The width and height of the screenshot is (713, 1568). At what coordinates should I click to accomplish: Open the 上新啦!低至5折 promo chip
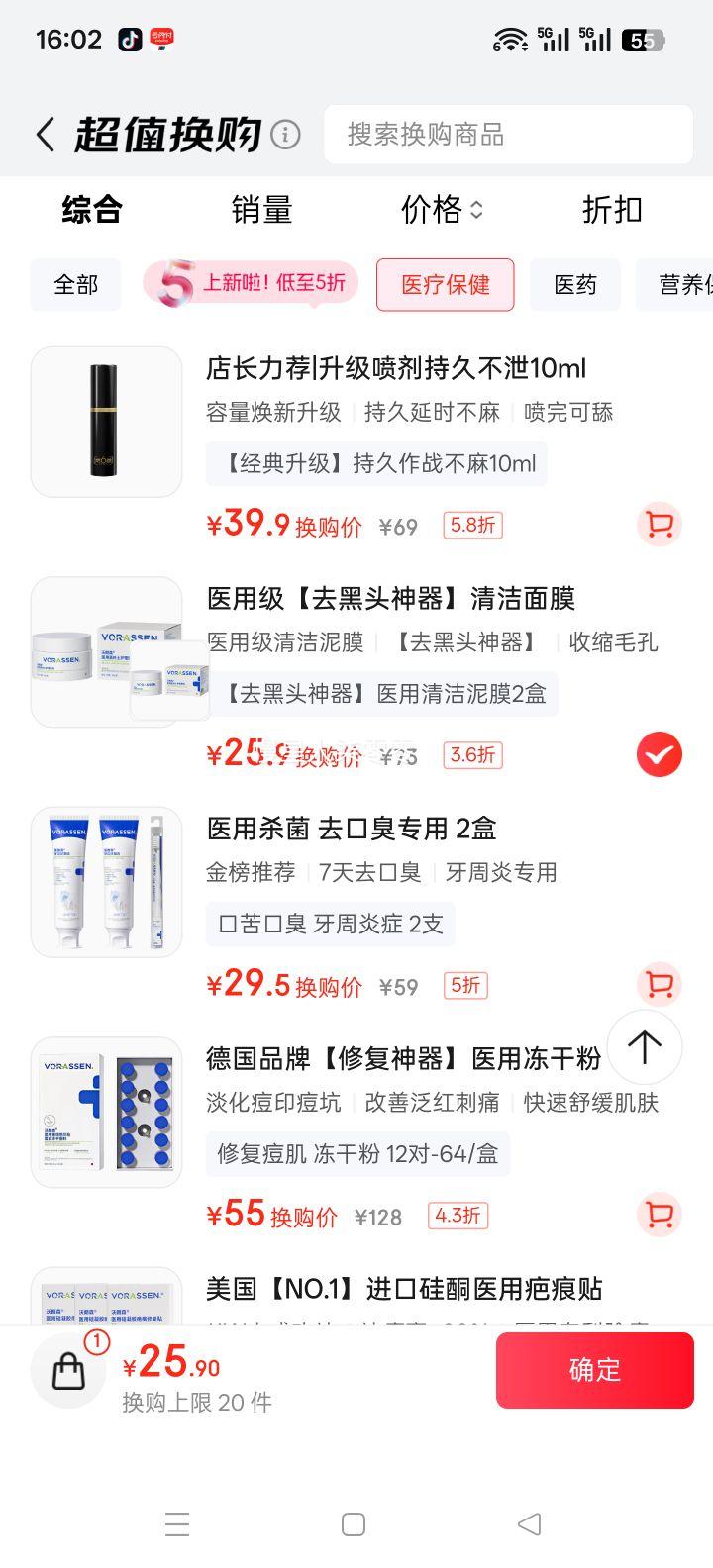251,284
